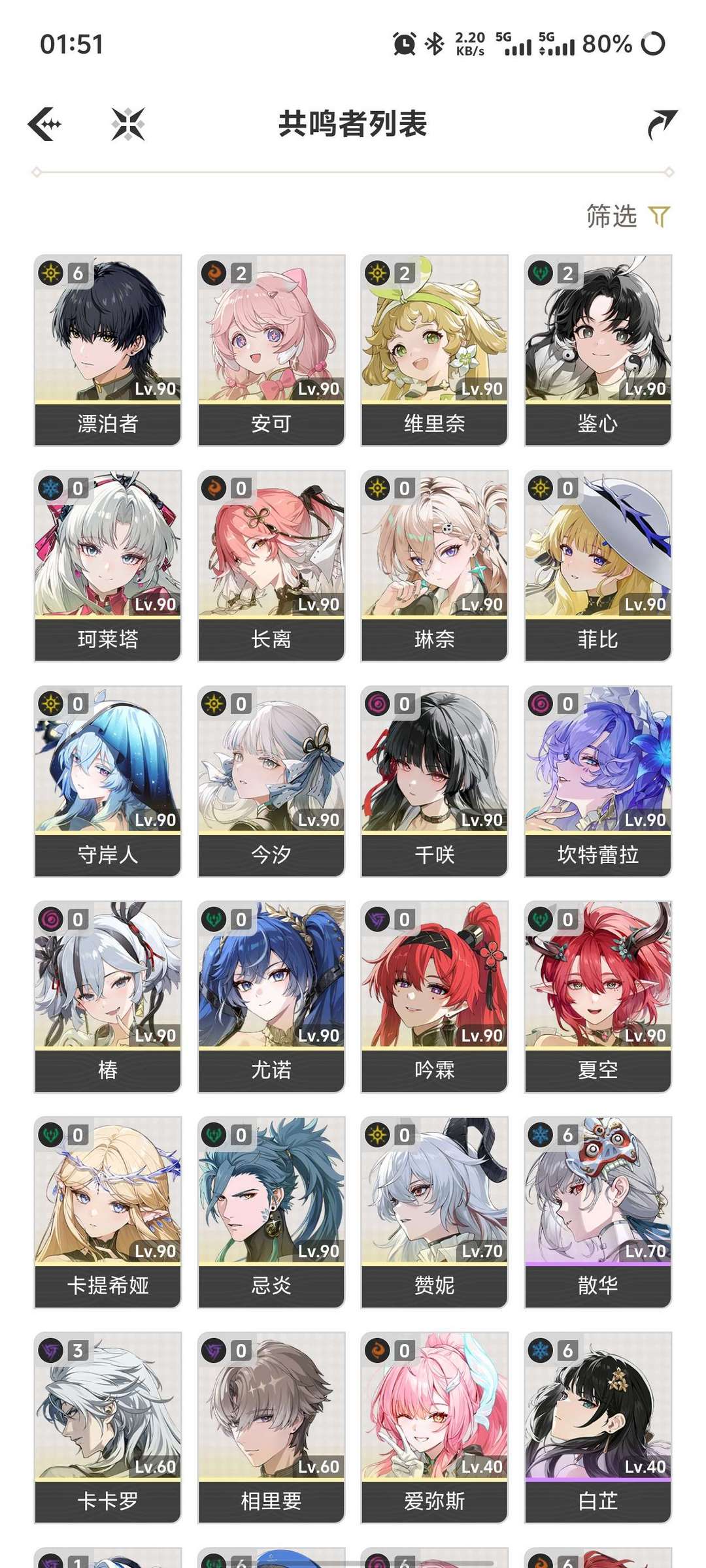Open 爱弥斯 character details
This screenshot has height=1568, width=706.
pos(435,1428)
